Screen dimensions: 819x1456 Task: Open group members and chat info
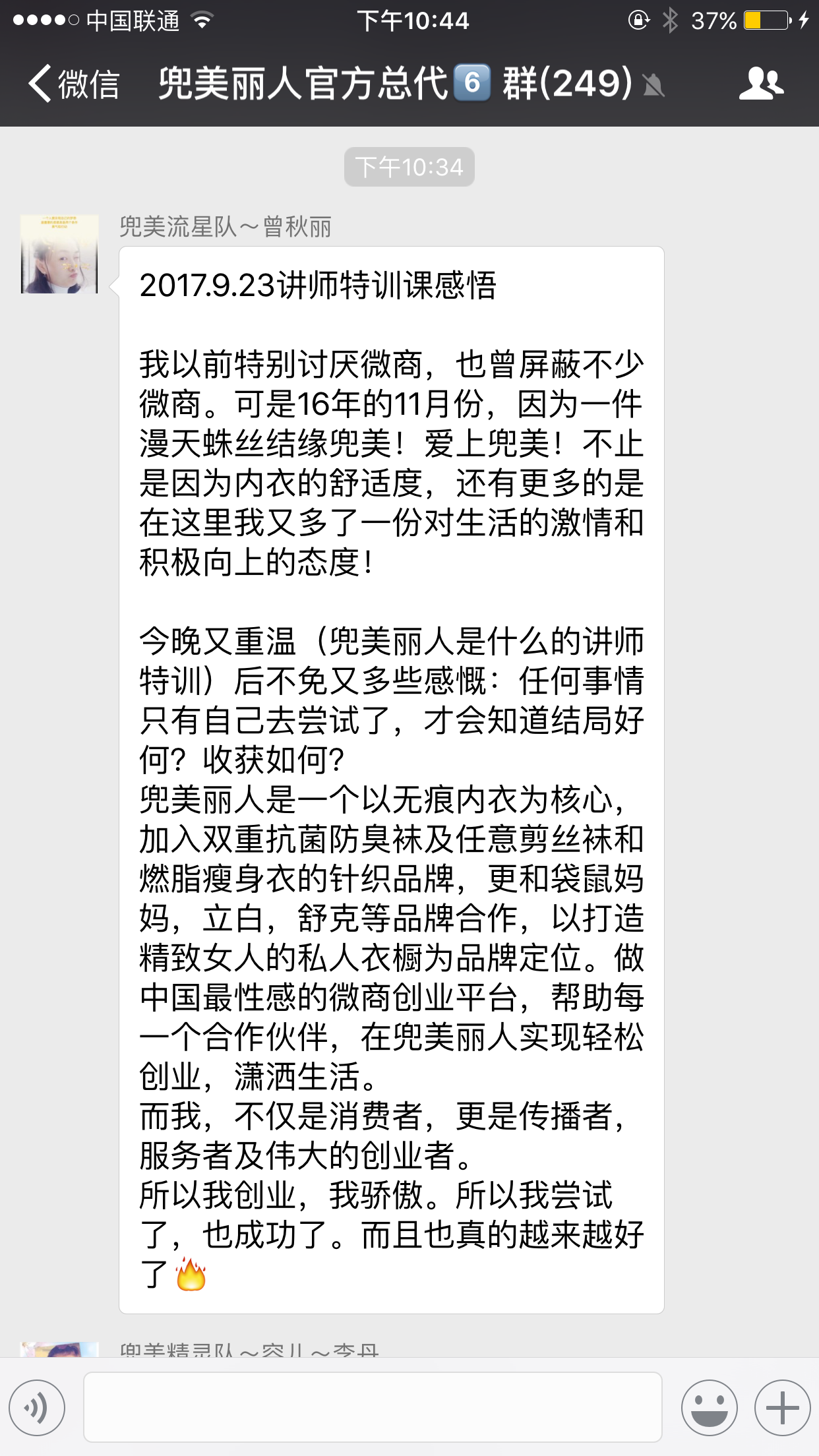[x=761, y=84]
